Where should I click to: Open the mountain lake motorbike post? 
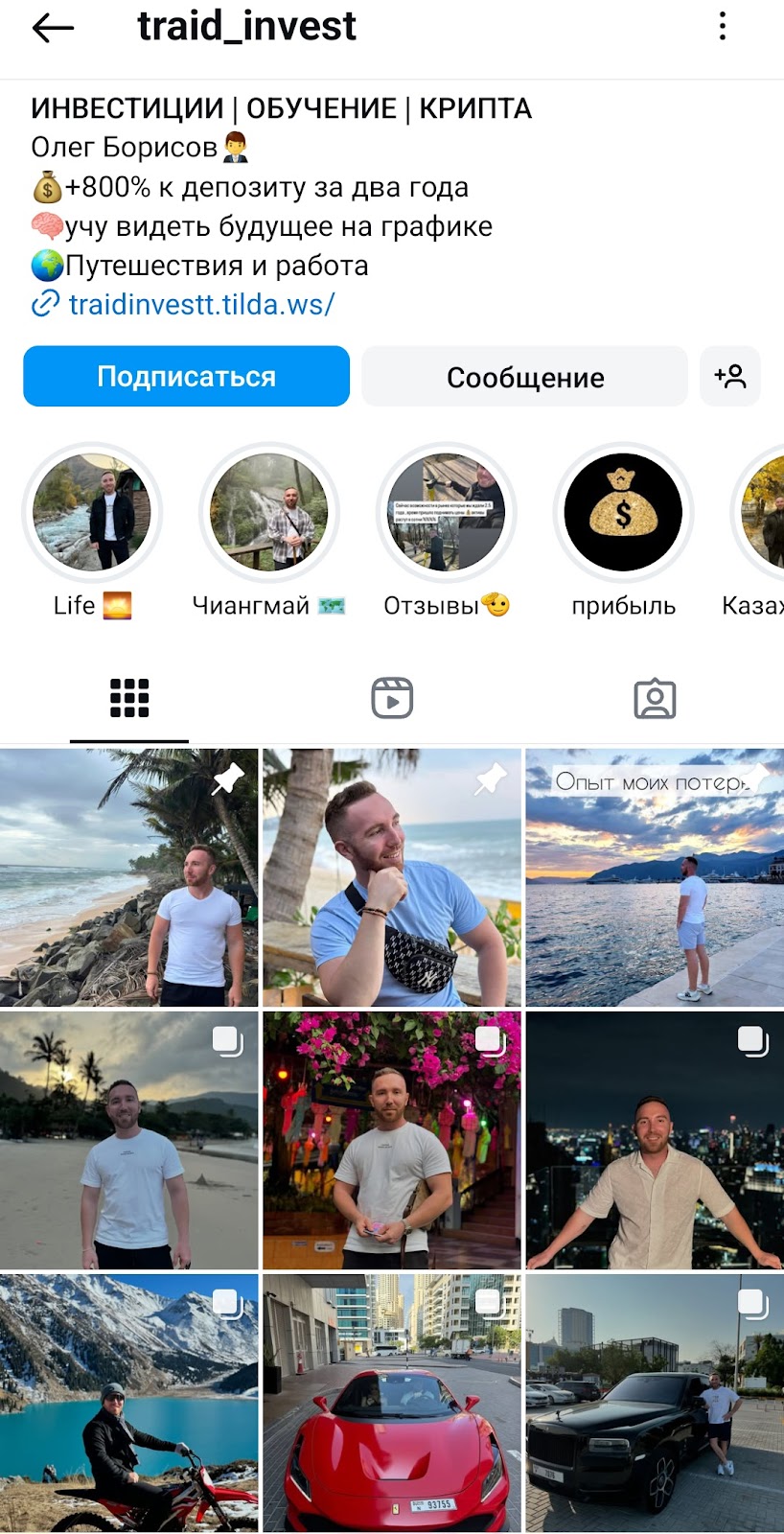click(129, 1403)
